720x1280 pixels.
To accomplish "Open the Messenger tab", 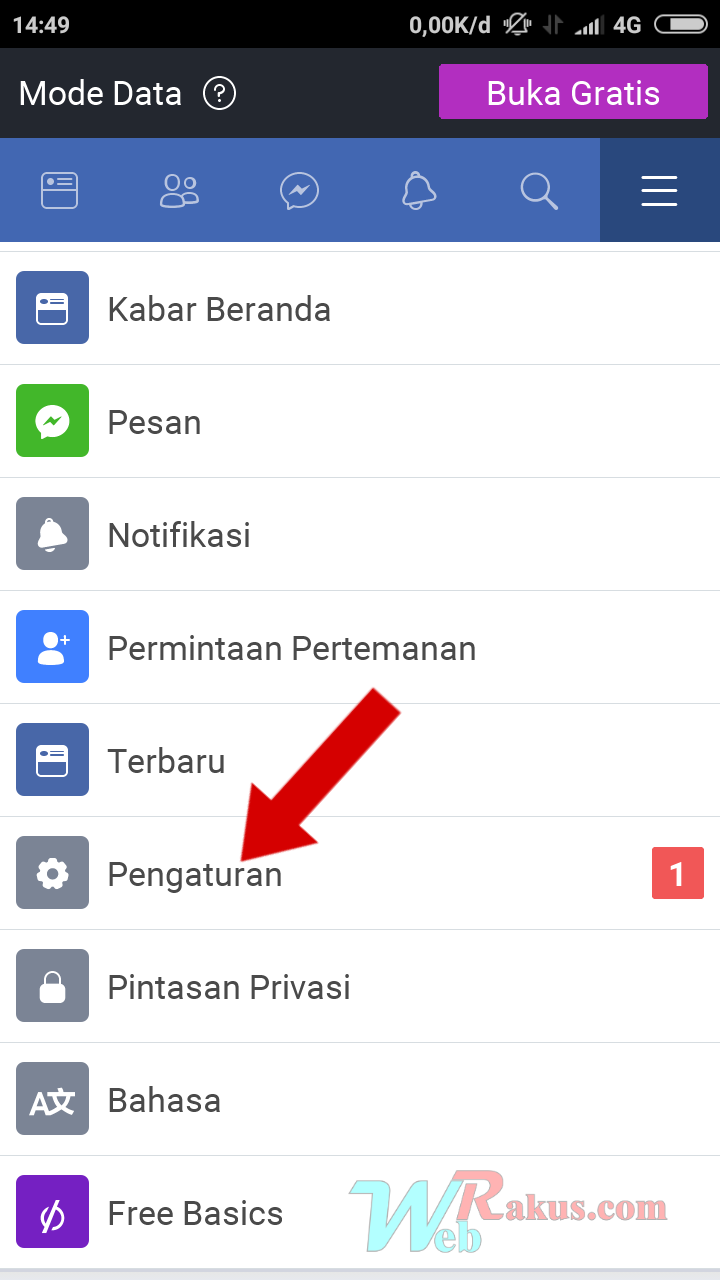I will (x=300, y=190).
